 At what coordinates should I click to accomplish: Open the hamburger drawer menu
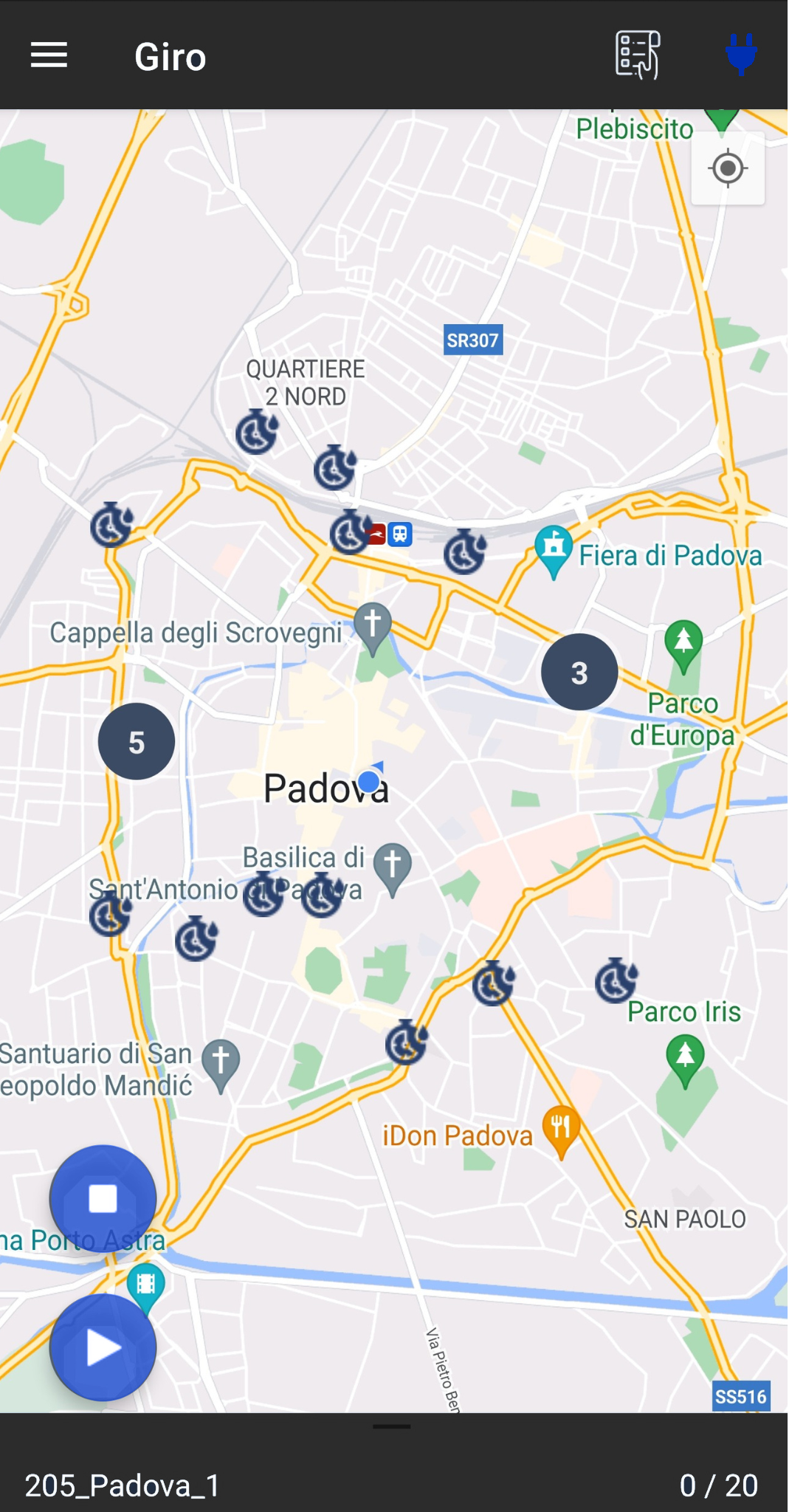tap(49, 55)
